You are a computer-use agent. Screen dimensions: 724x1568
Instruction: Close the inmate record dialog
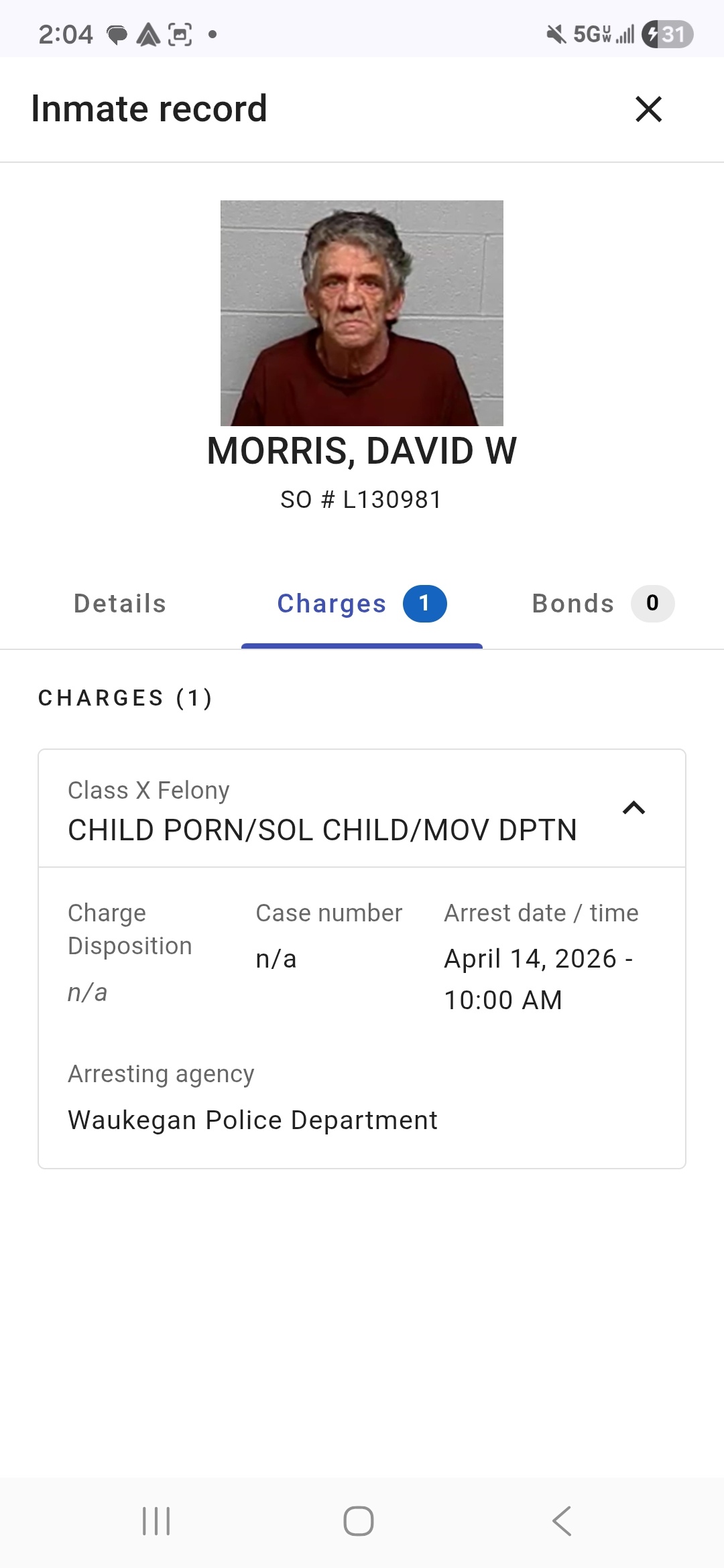(x=648, y=109)
